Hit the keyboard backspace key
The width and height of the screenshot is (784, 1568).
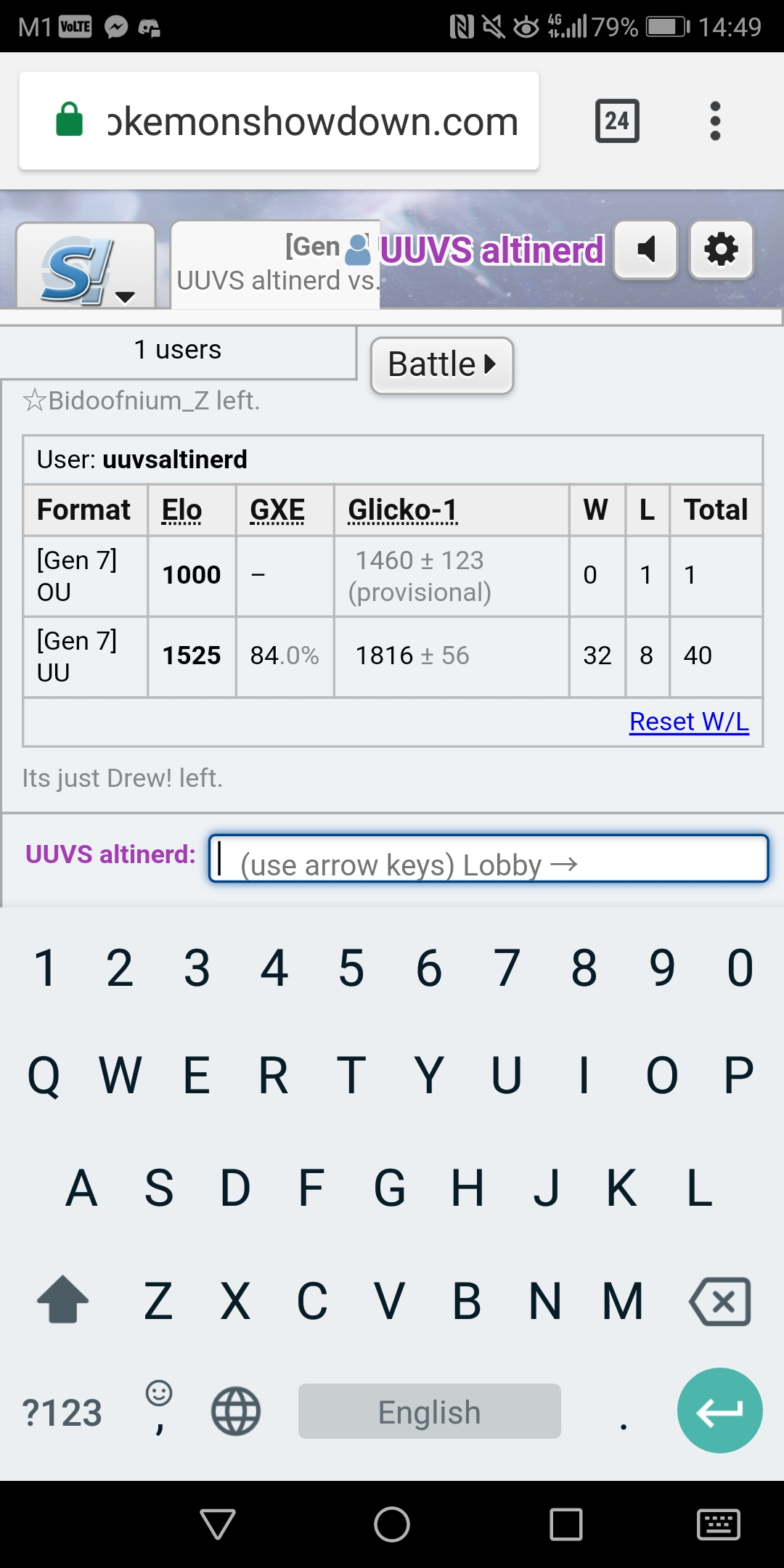pyautogui.click(x=719, y=1301)
